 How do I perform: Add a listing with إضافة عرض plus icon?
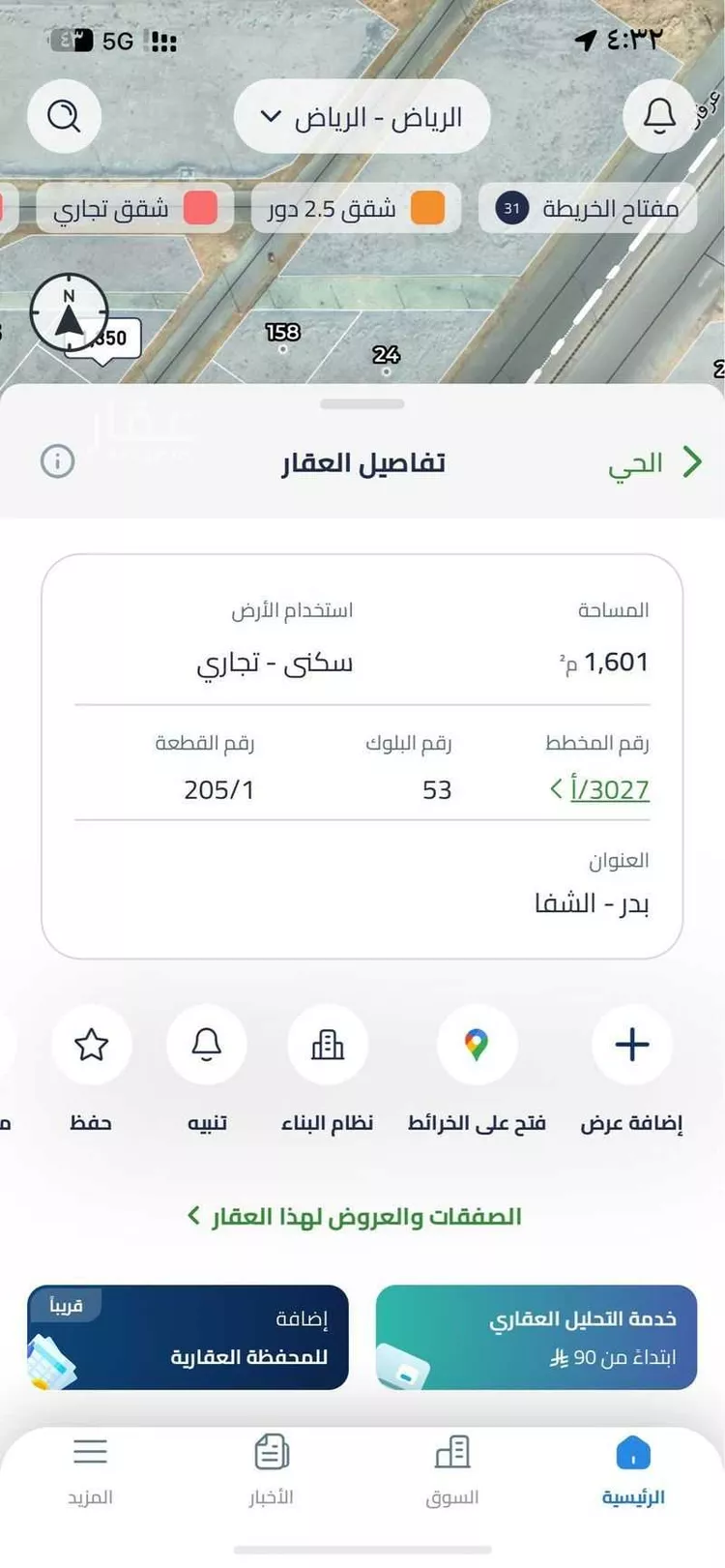pyautogui.click(x=630, y=1045)
